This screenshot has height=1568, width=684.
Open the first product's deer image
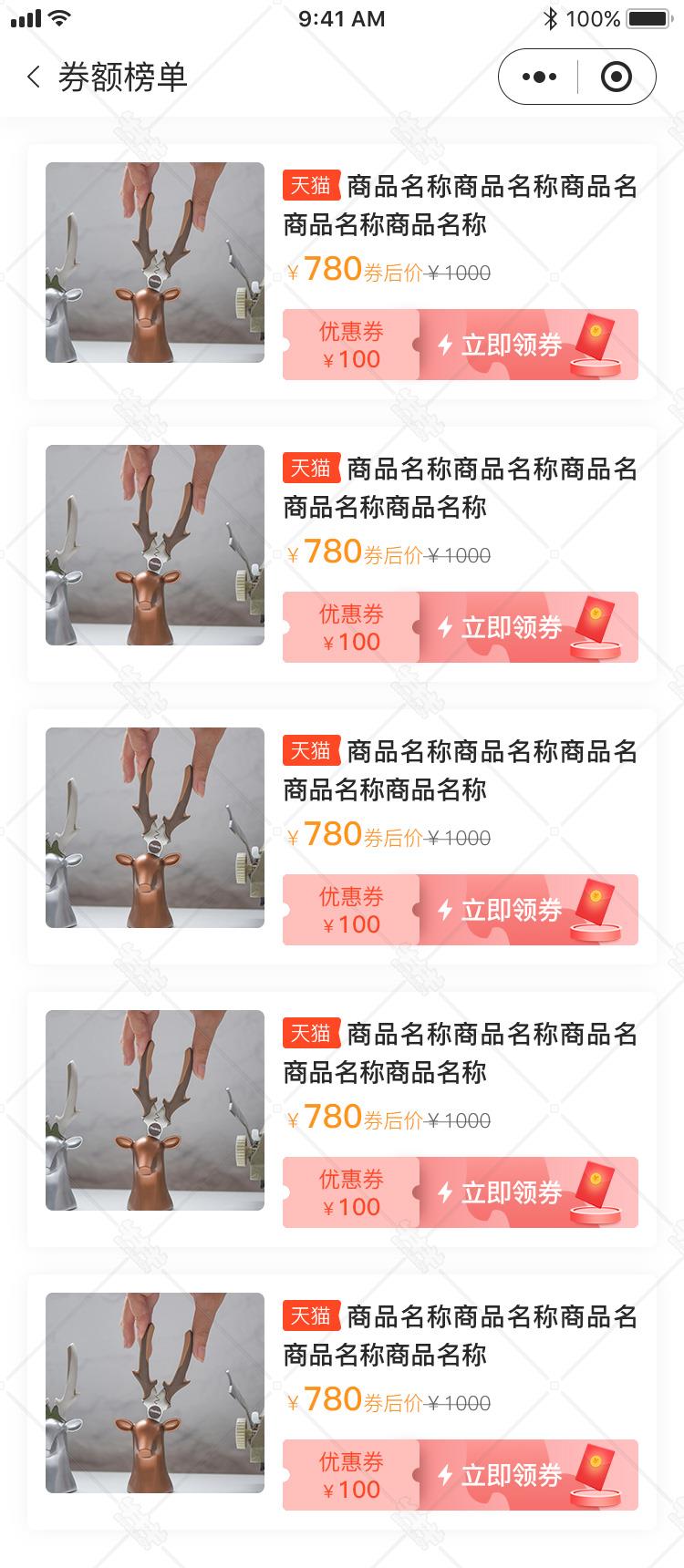(155, 263)
